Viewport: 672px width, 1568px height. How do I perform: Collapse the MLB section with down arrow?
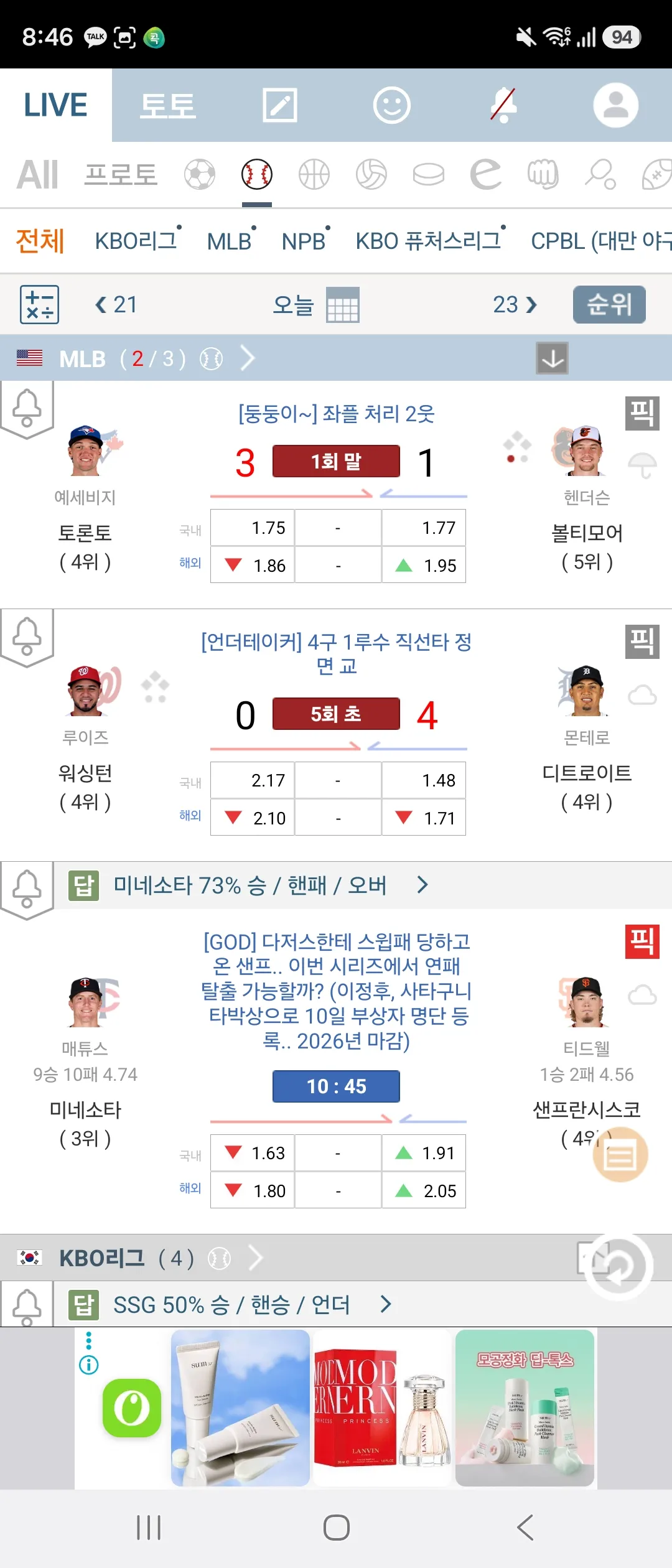tap(552, 358)
